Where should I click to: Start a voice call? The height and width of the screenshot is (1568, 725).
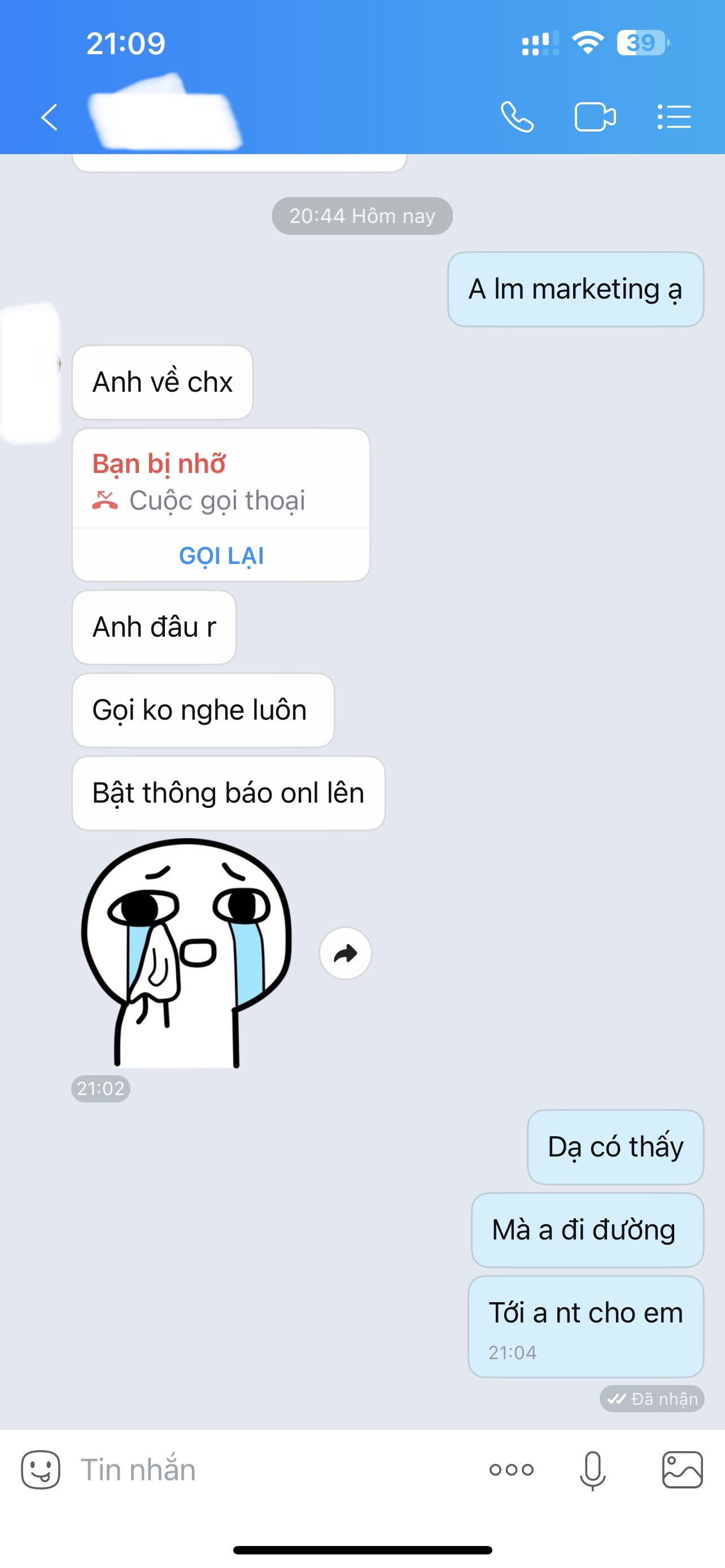pyautogui.click(x=517, y=117)
